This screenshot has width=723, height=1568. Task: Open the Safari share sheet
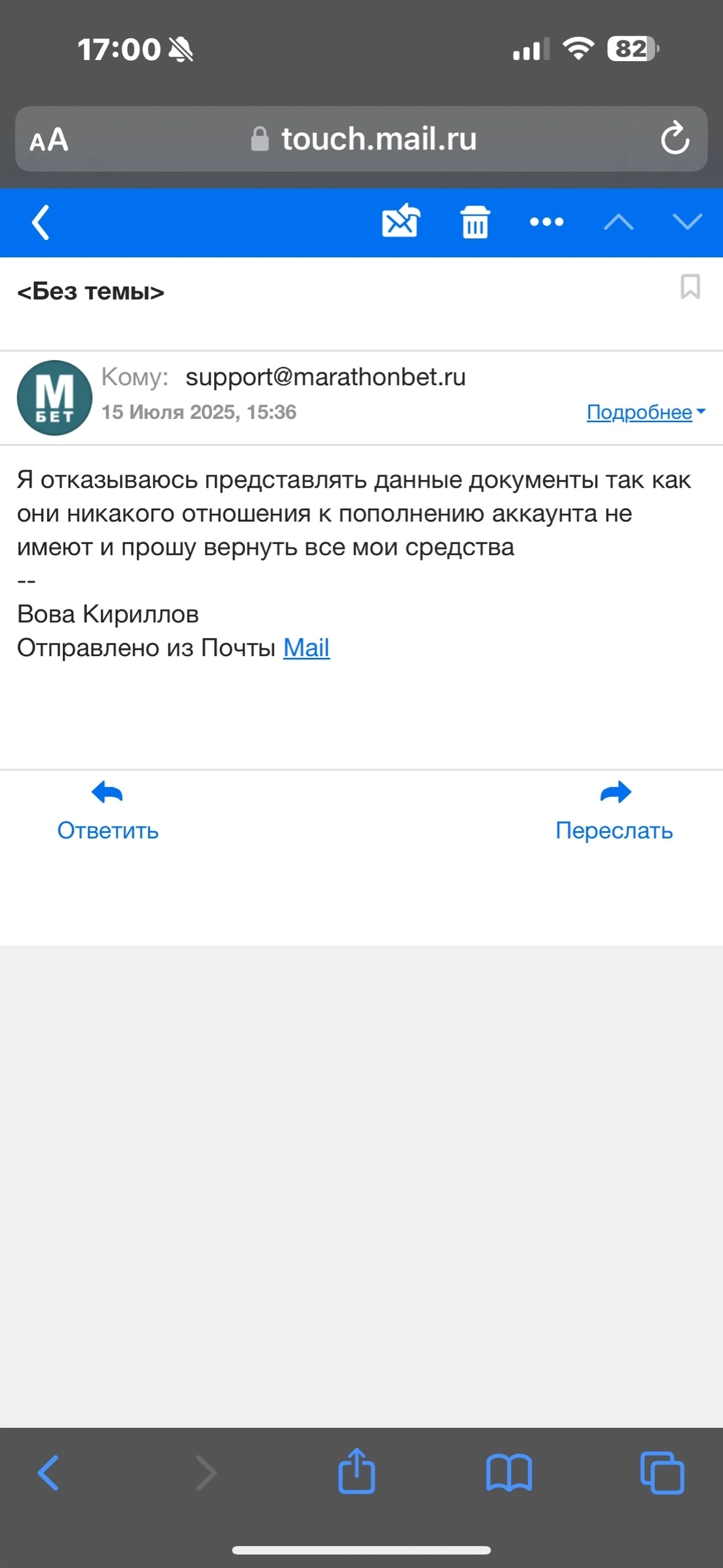coord(356,1472)
